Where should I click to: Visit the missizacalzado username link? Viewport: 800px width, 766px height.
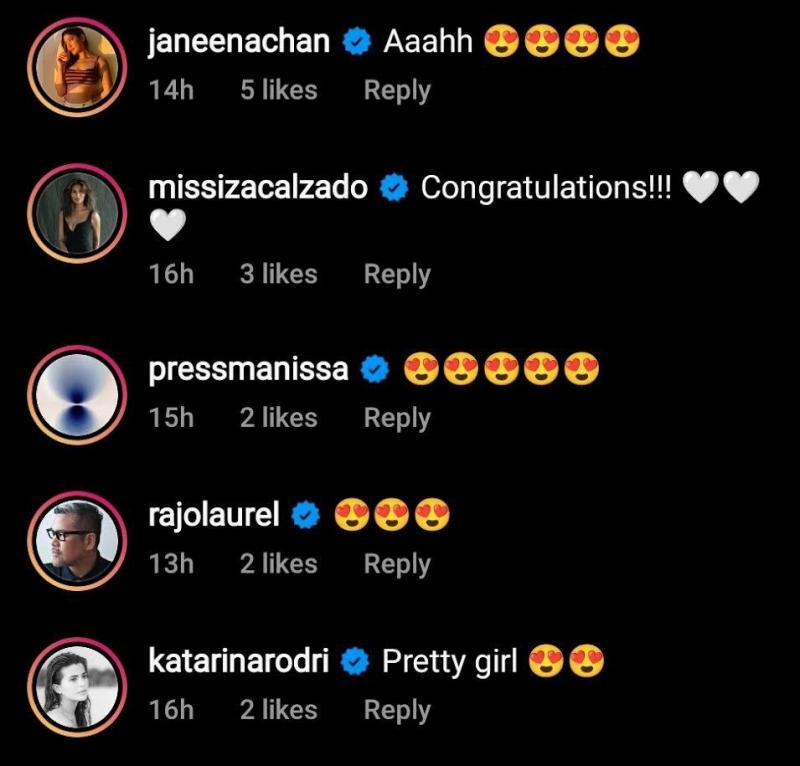pos(258,187)
